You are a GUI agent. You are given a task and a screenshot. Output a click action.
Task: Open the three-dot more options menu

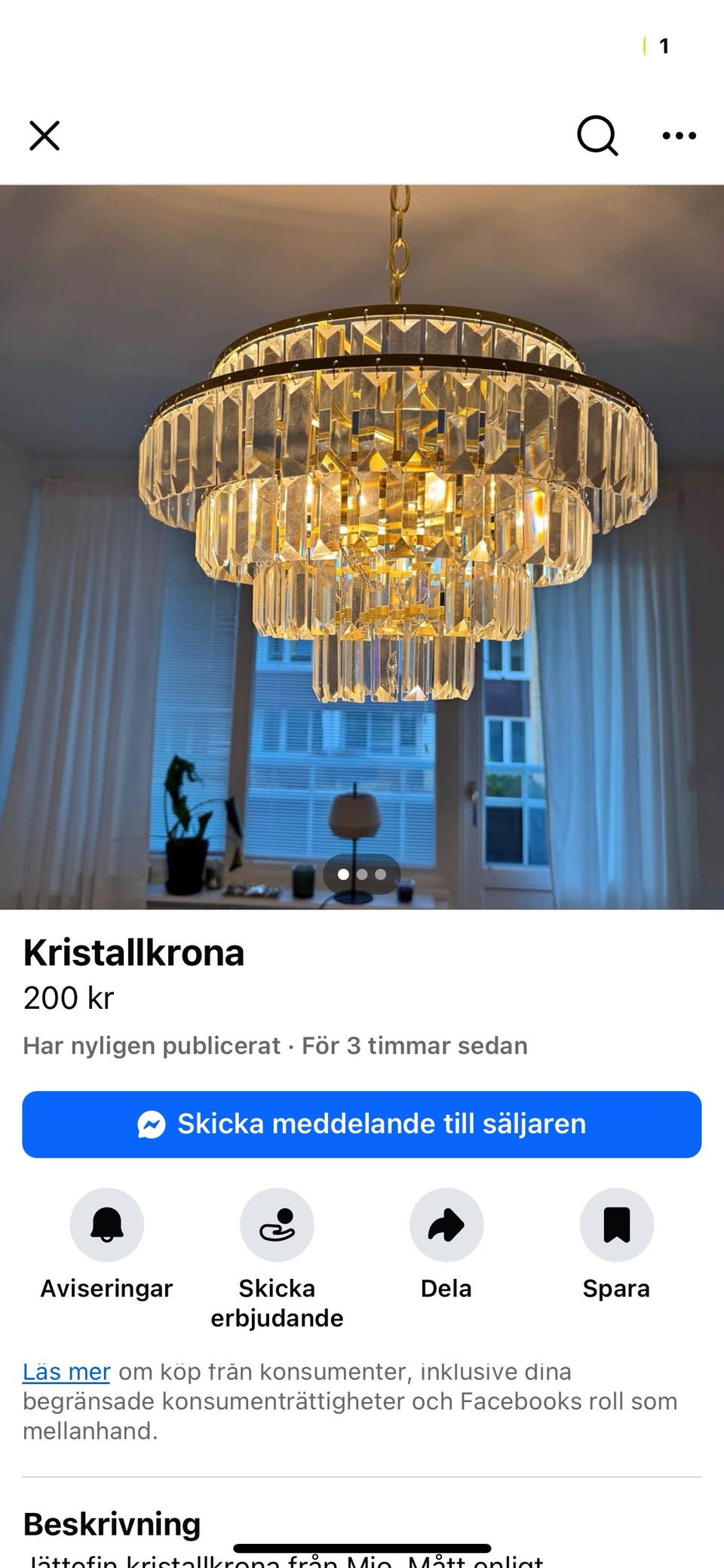(x=678, y=137)
